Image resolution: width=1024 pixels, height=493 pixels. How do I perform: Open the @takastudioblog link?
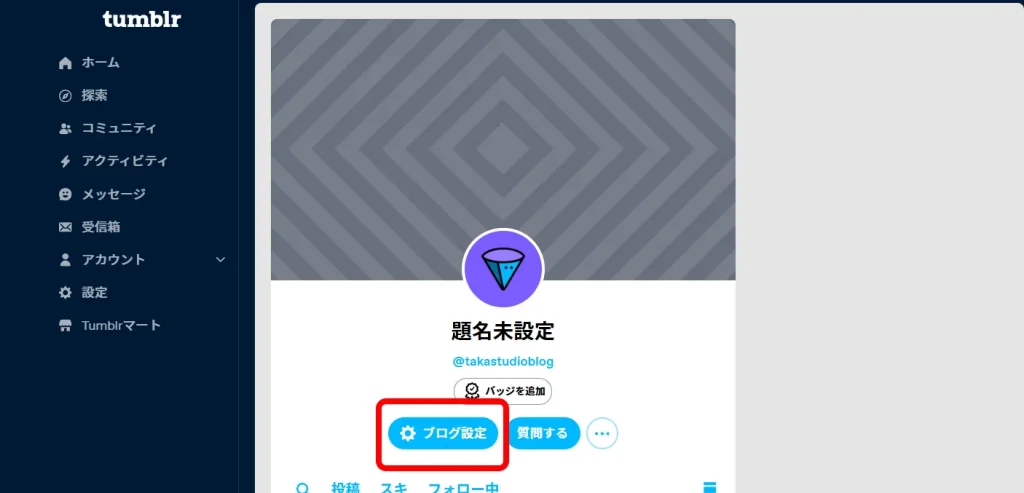point(503,361)
